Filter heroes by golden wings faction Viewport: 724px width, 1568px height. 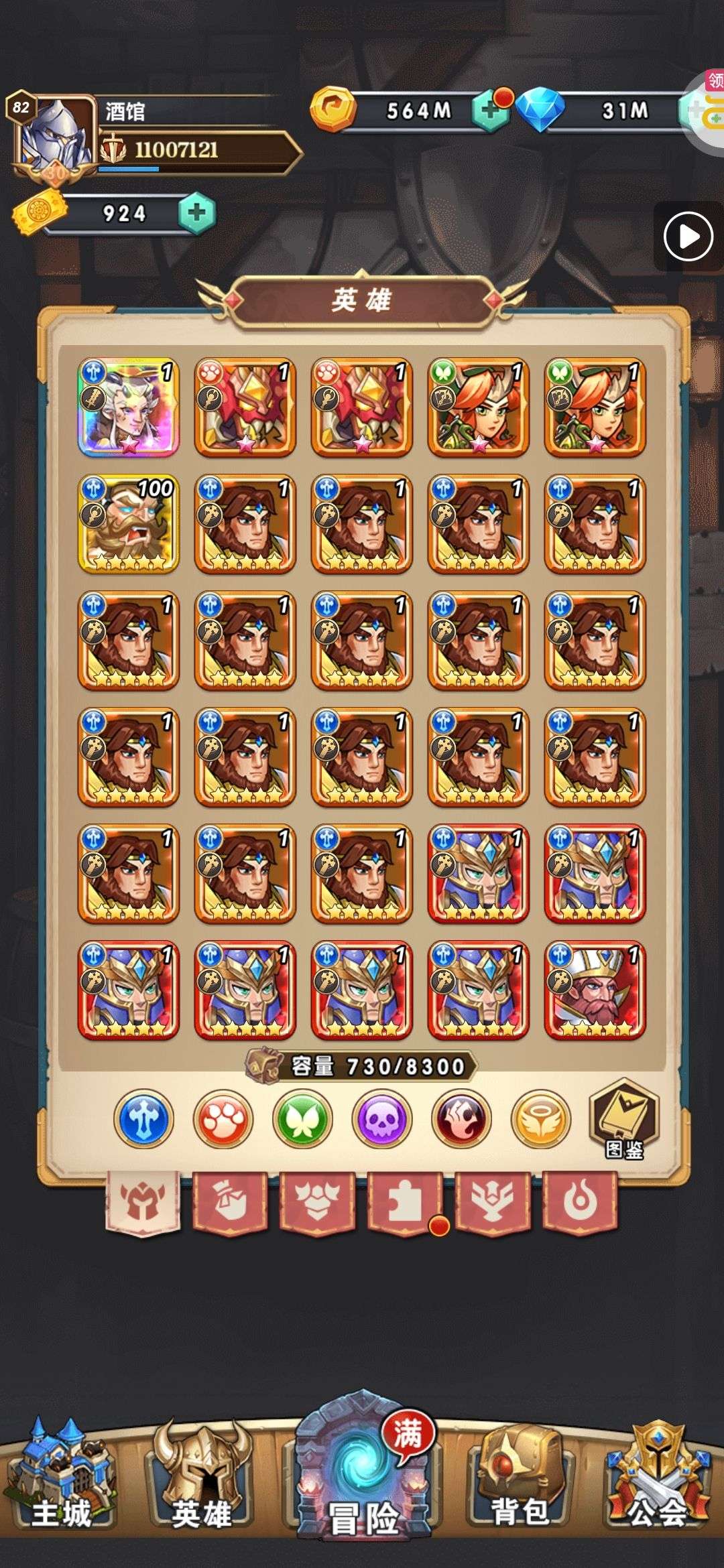541,1120
